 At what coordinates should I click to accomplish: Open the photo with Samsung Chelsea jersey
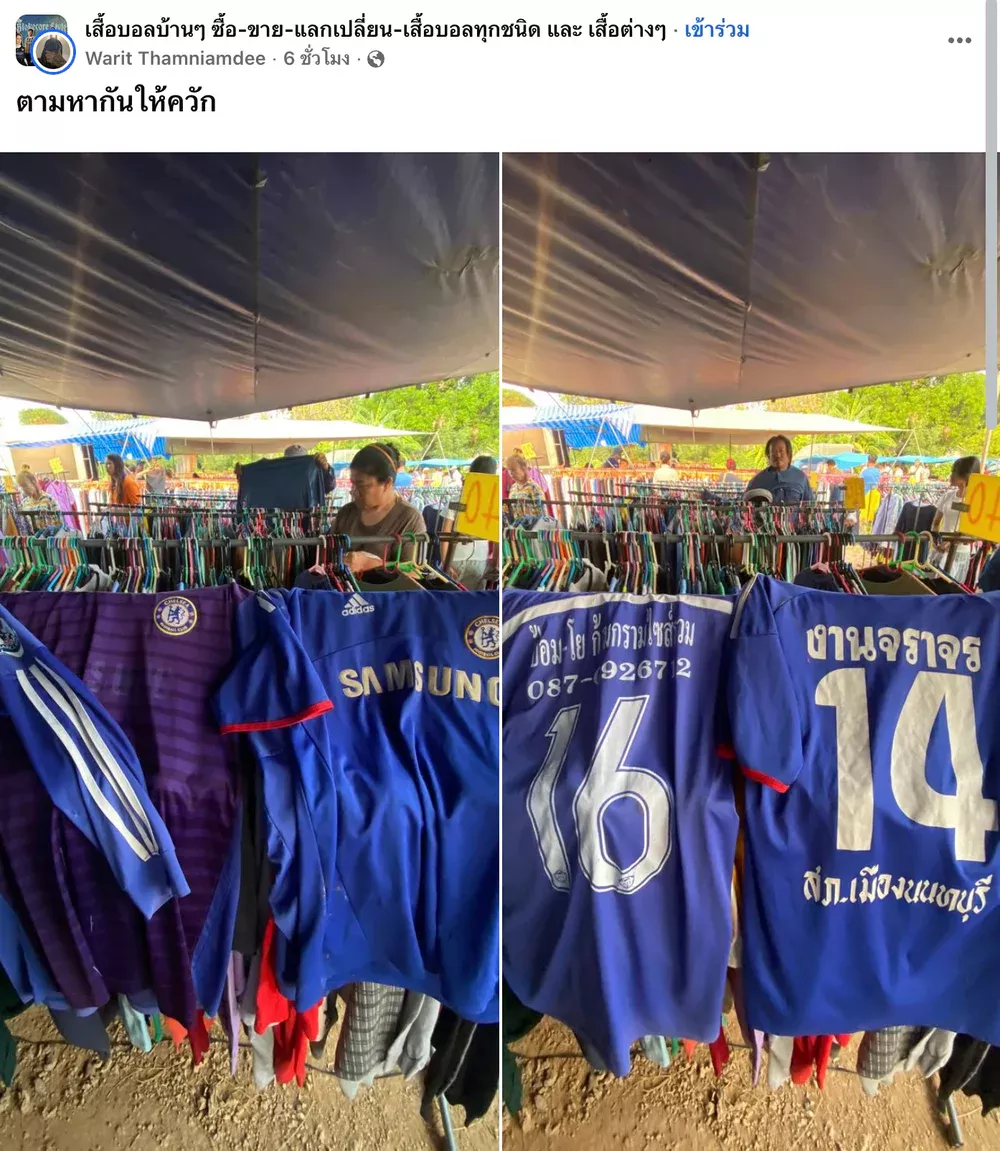pyautogui.click(x=249, y=650)
